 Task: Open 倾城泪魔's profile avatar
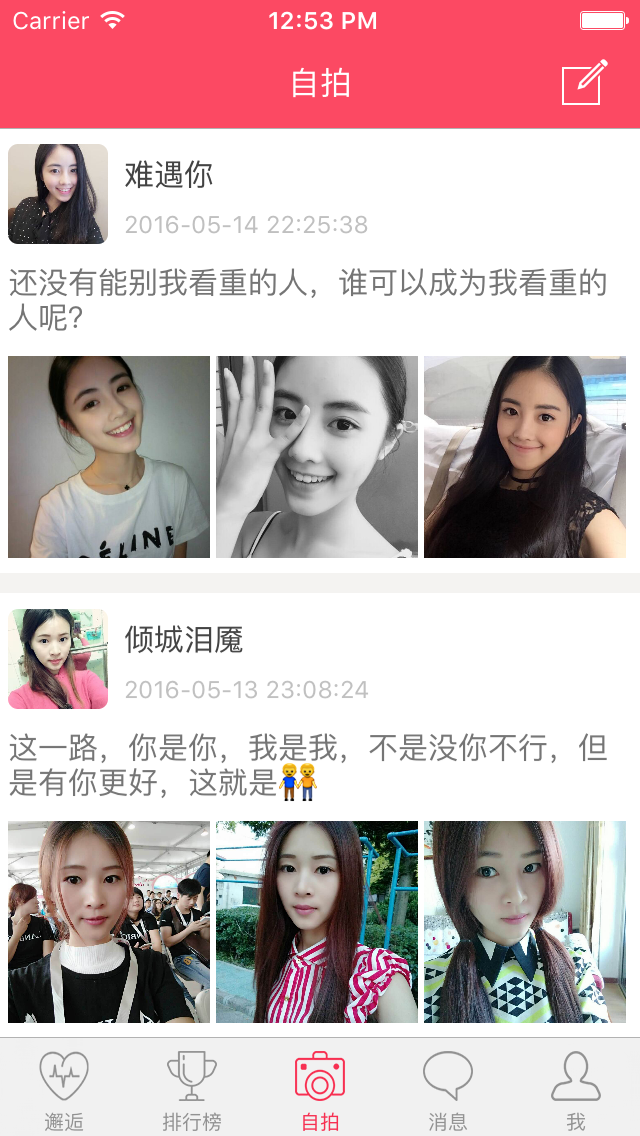[x=58, y=659]
